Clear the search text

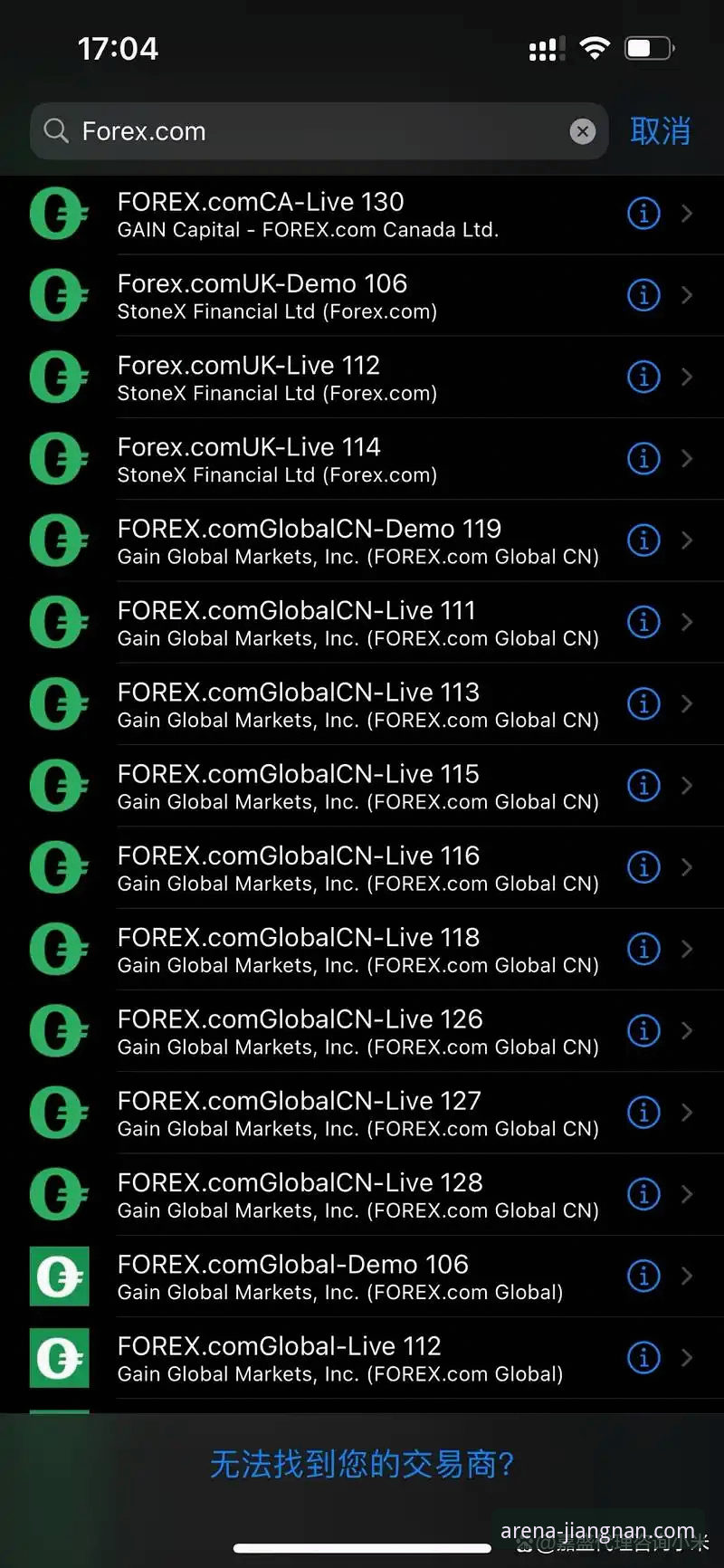pos(583,131)
